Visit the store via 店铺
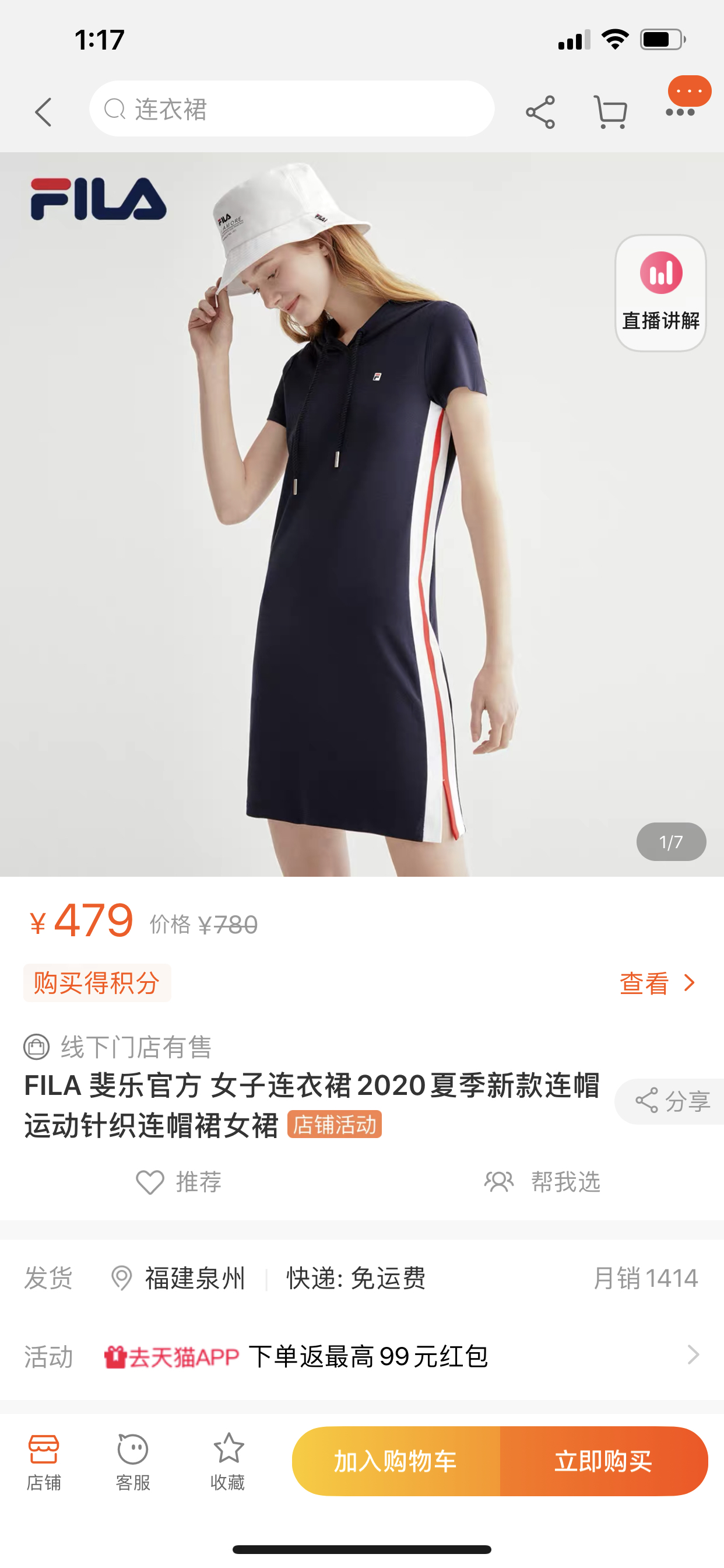The height and width of the screenshot is (1568, 724). coord(44,1461)
